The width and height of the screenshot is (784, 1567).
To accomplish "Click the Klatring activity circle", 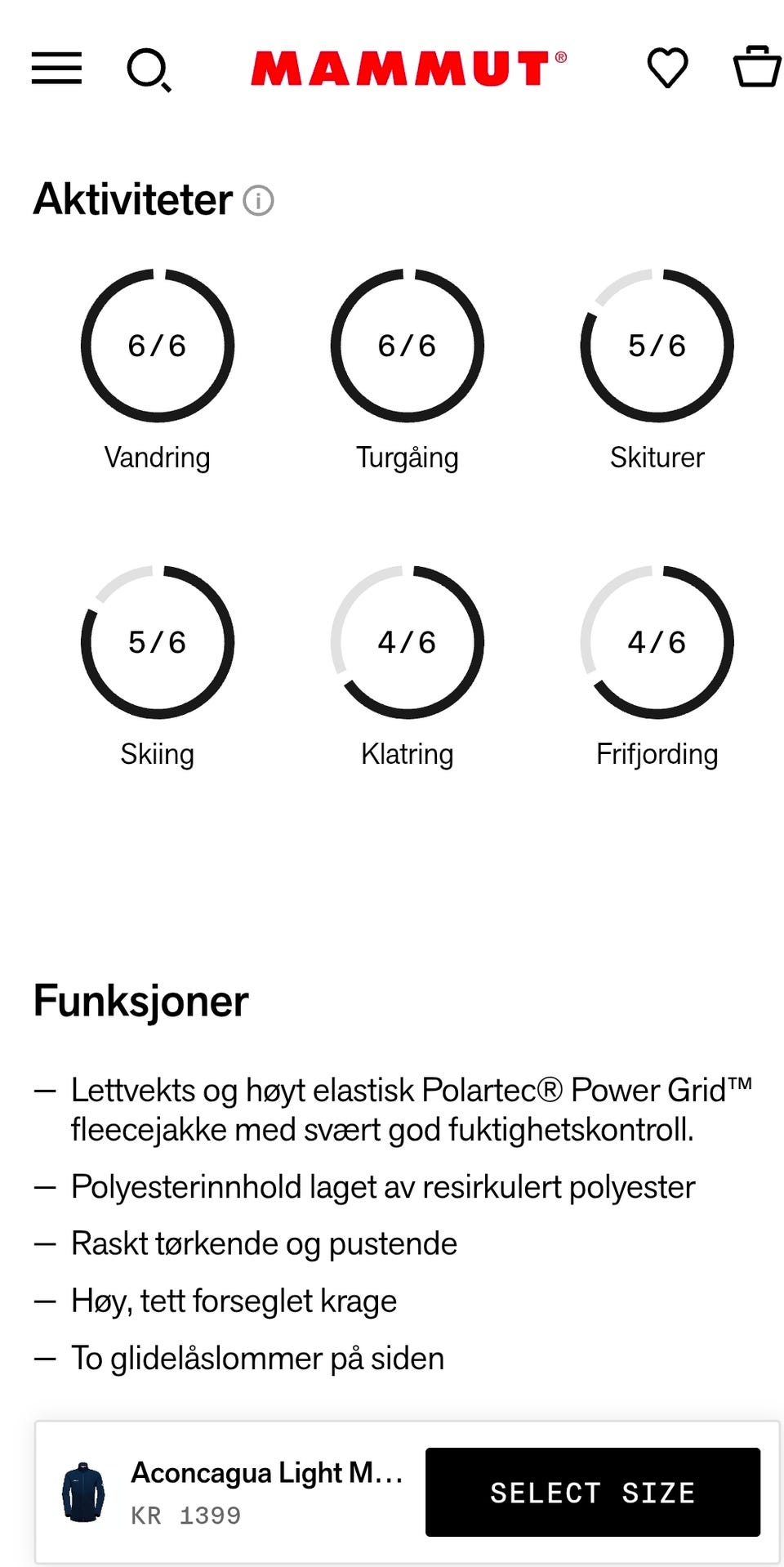I will click(408, 643).
